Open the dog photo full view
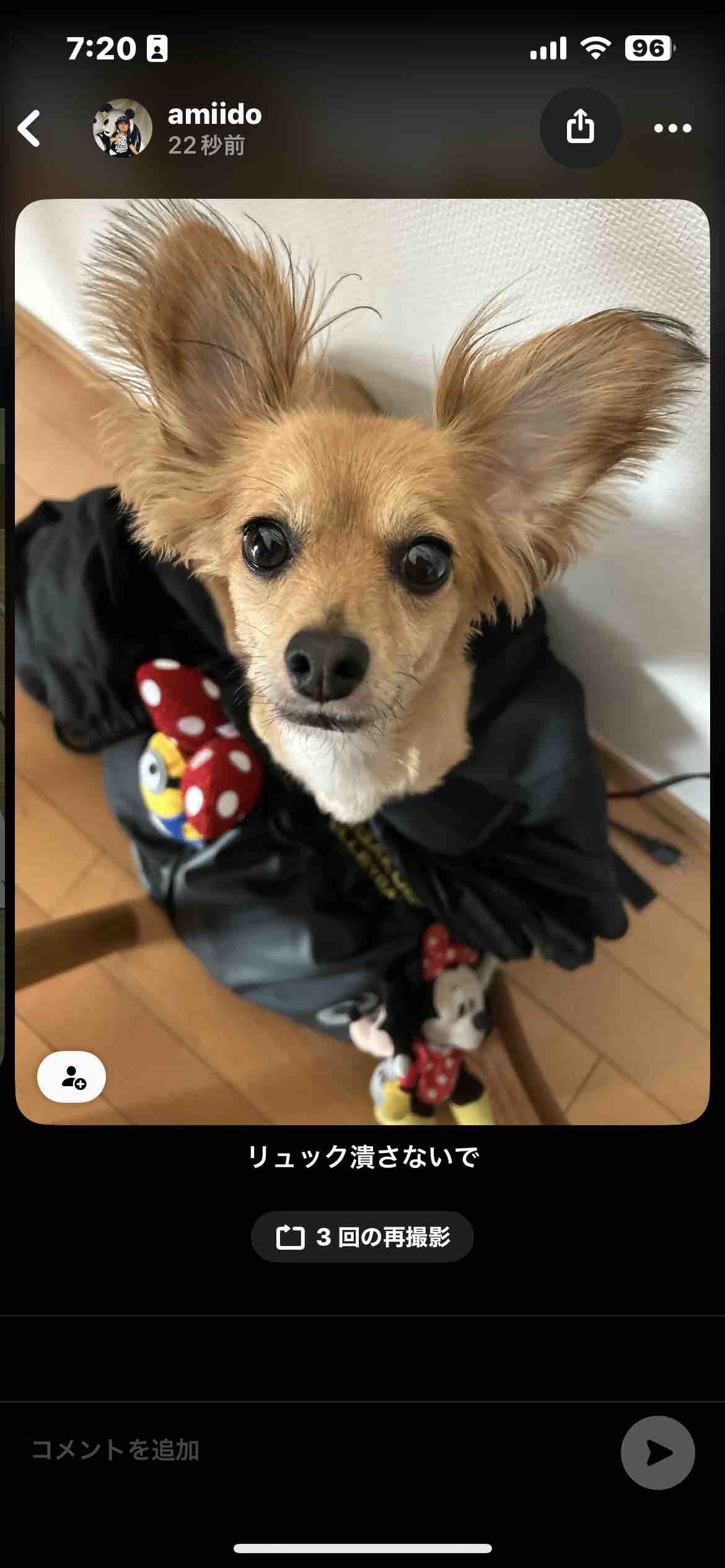The image size is (725, 1568). pos(362,619)
